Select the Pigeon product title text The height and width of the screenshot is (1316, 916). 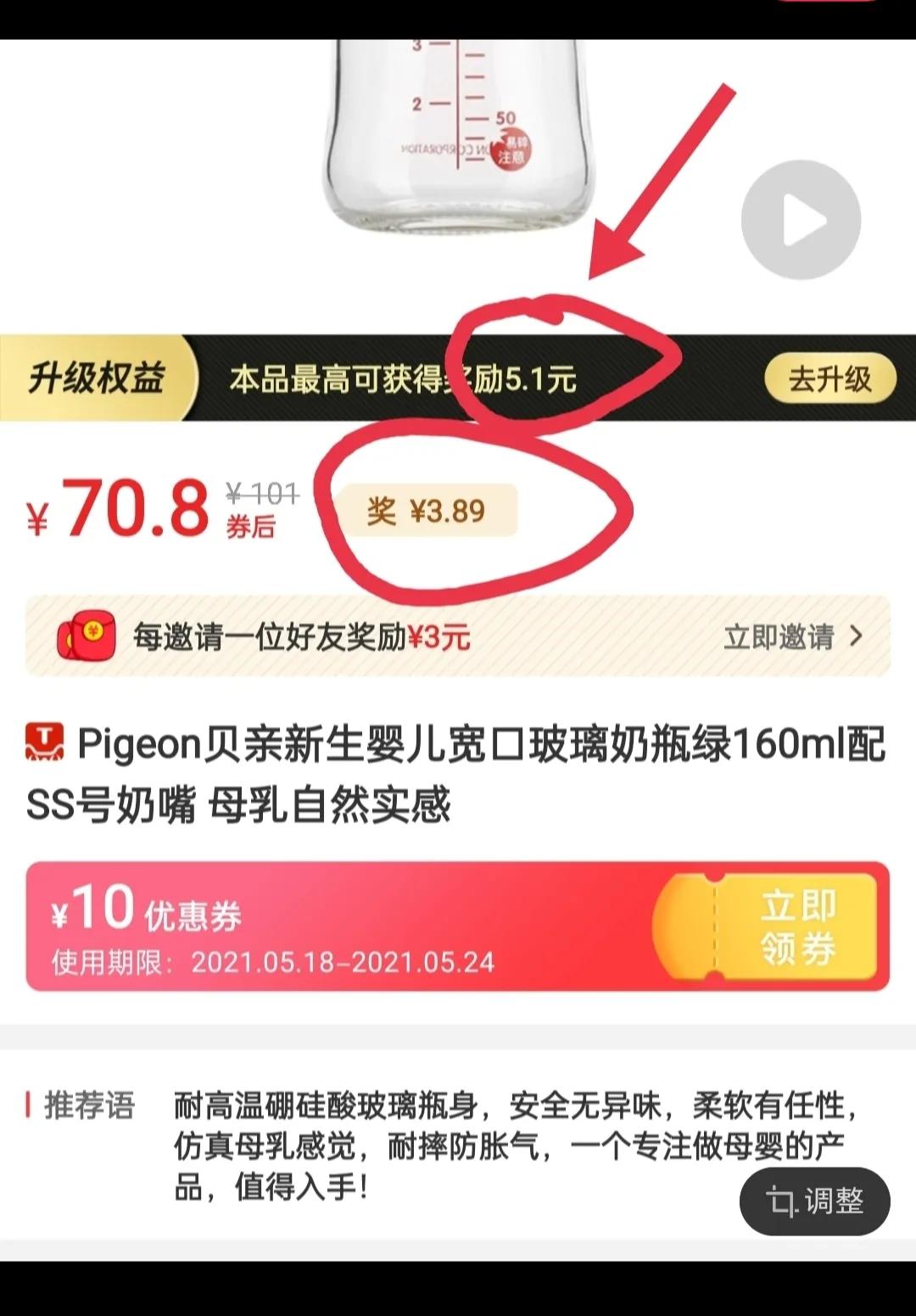pyautogui.click(x=424, y=768)
